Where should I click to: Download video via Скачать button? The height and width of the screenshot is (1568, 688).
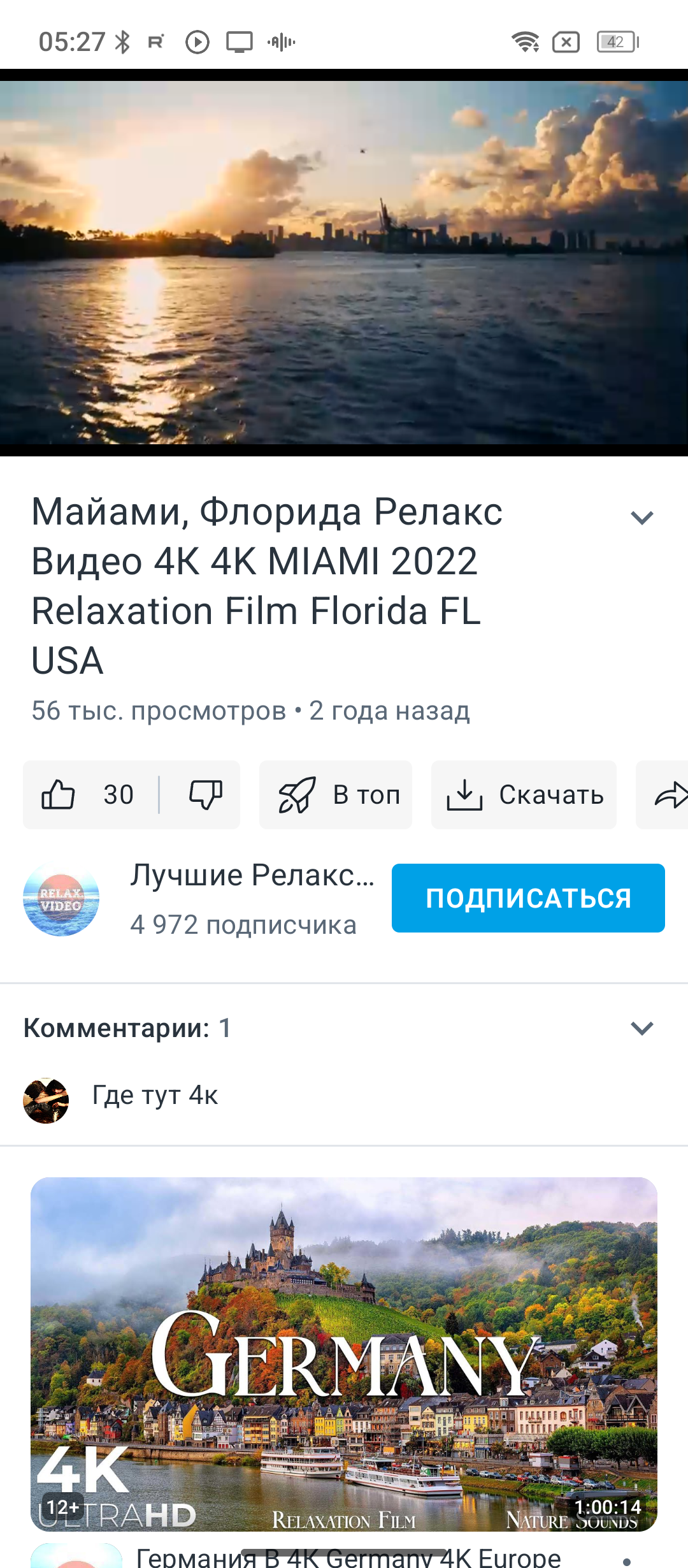click(524, 795)
